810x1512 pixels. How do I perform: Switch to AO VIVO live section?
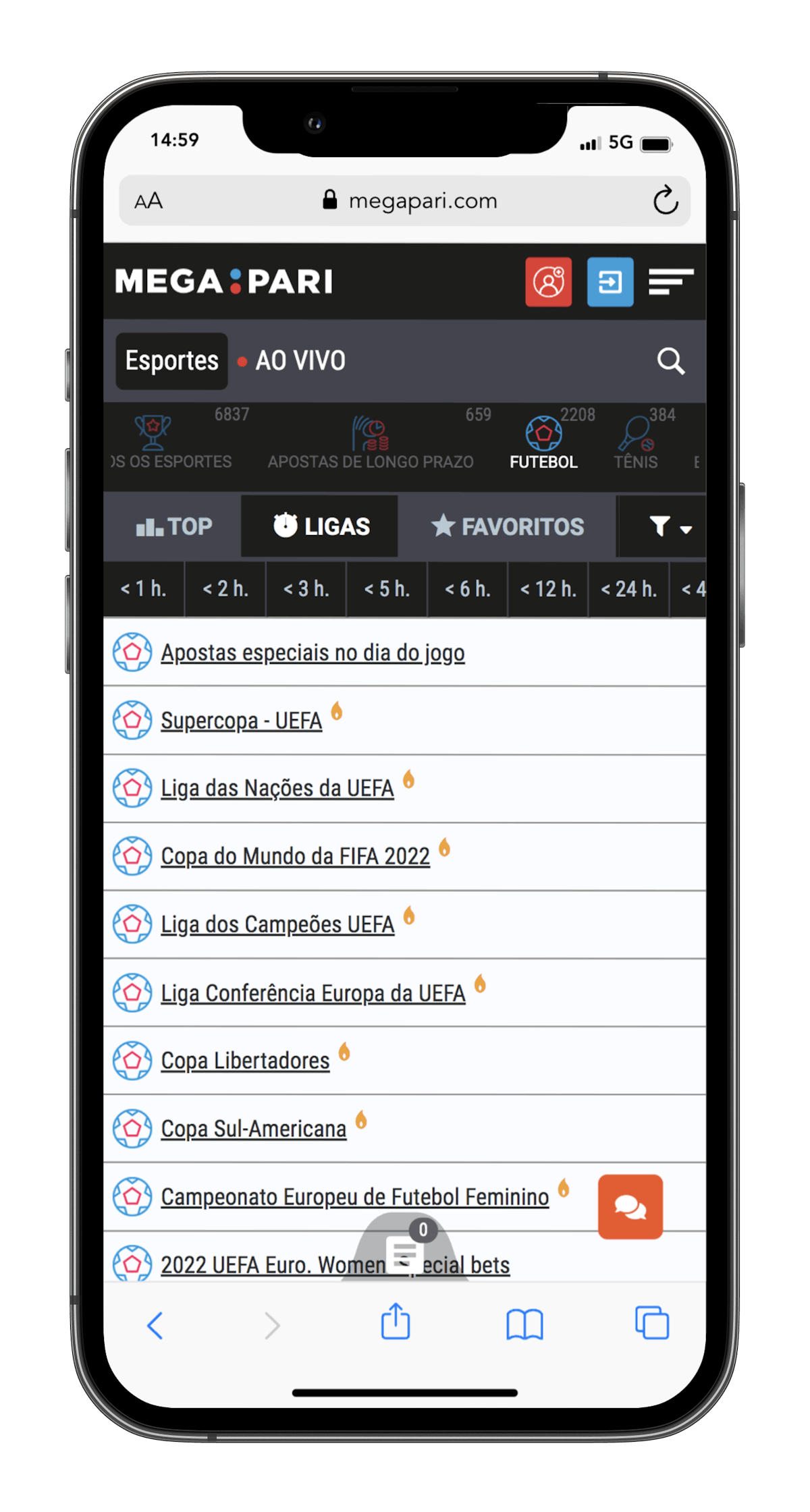pos(292,361)
